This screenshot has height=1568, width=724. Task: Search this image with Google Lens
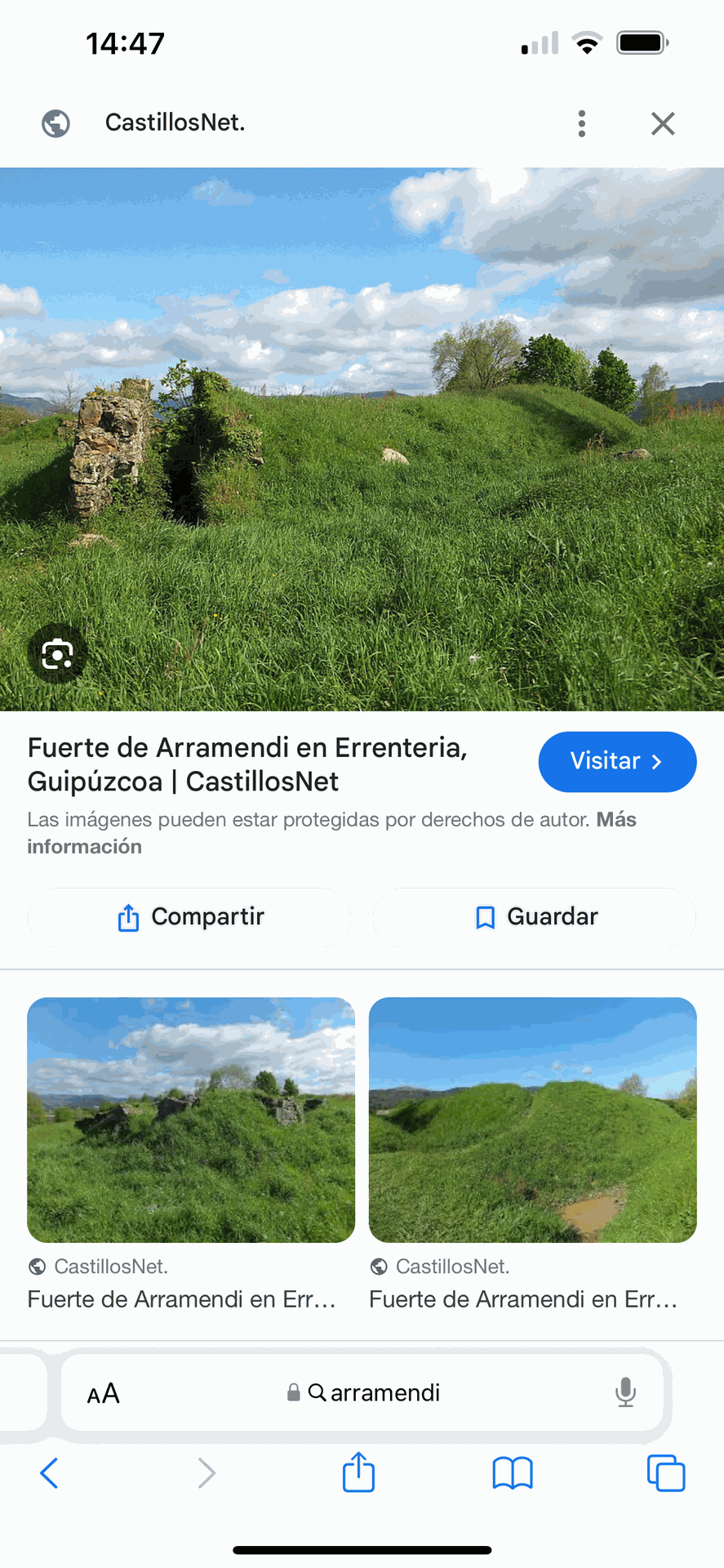point(57,654)
